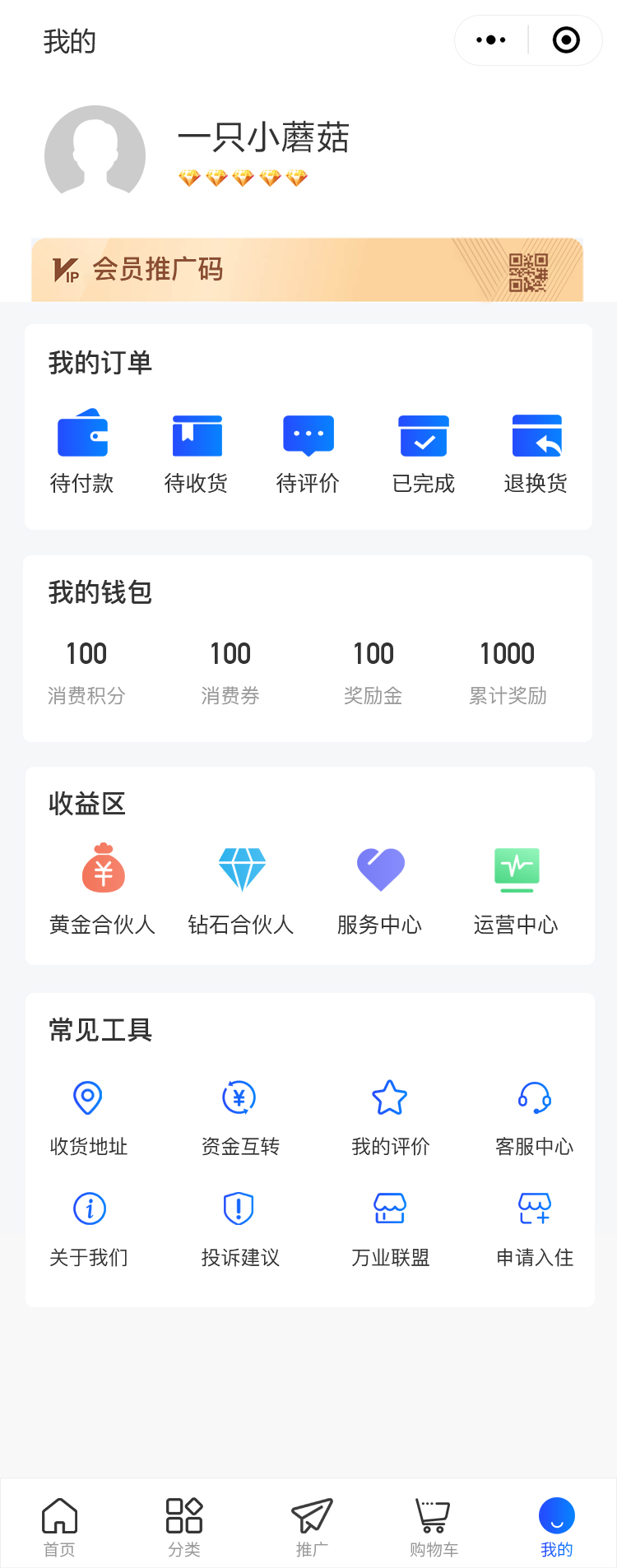The image size is (617, 1568).
Task: Go to the 购物车 shopping cart tab
Action: point(434,1526)
